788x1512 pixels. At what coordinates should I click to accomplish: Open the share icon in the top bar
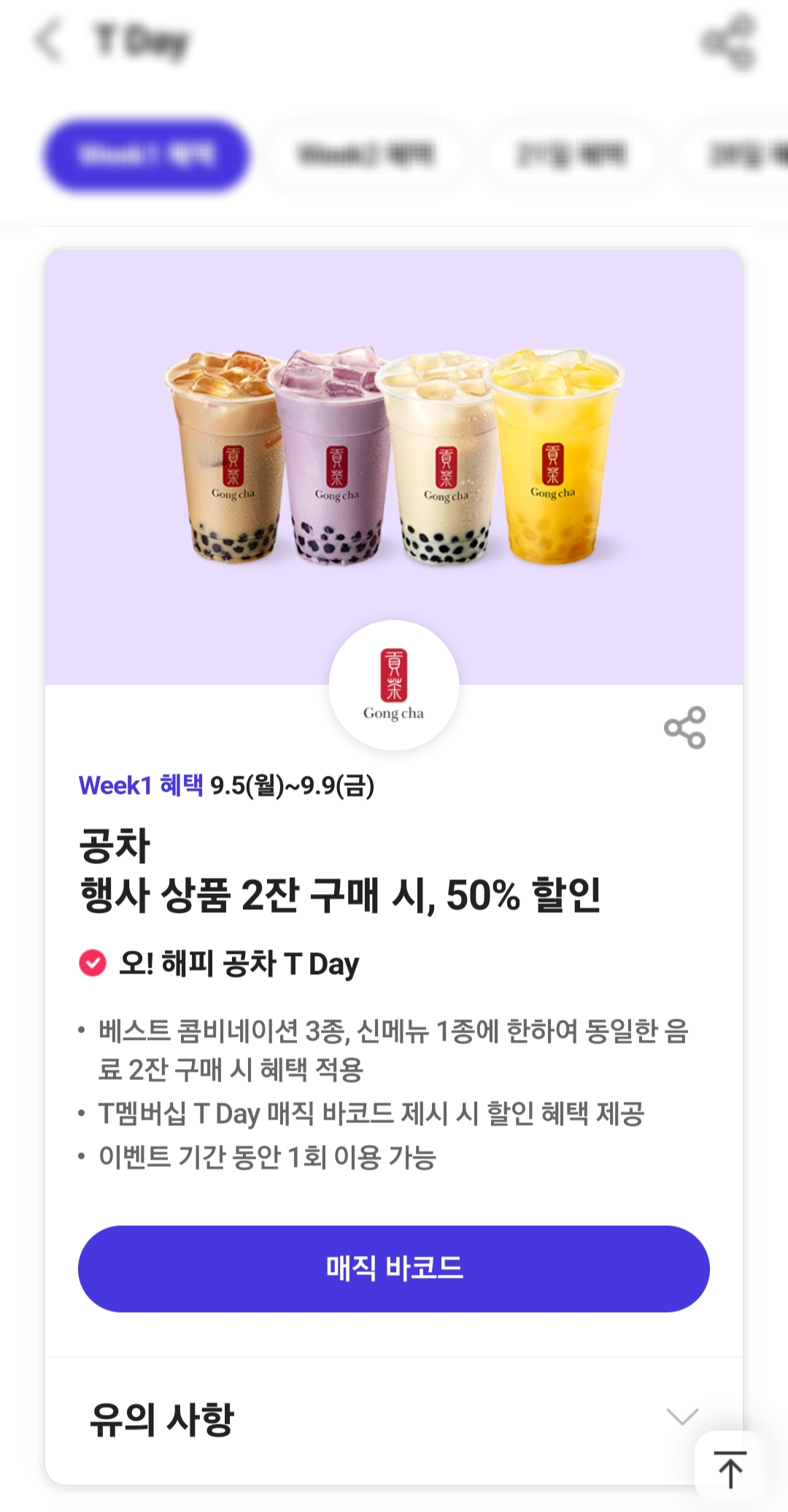point(729,42)
